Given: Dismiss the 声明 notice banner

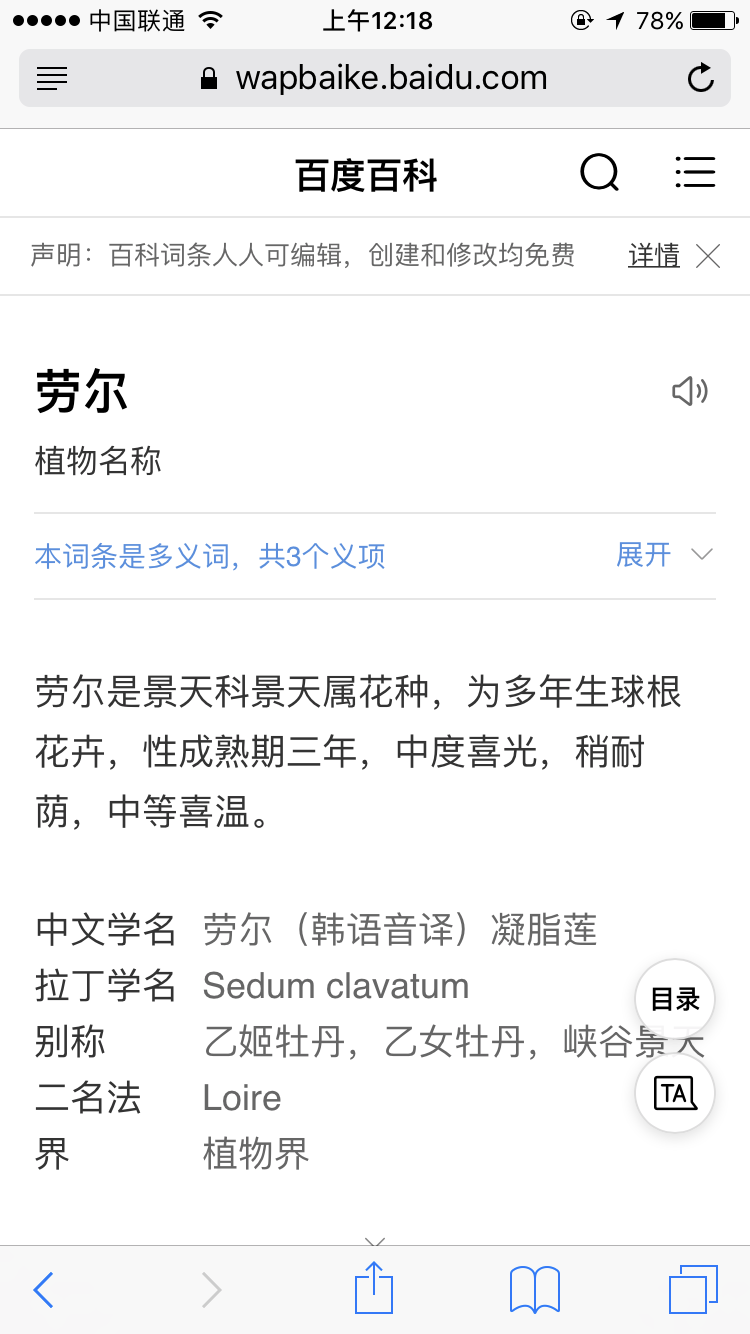Looking at the screenshot, I should (x=708, y=256).
